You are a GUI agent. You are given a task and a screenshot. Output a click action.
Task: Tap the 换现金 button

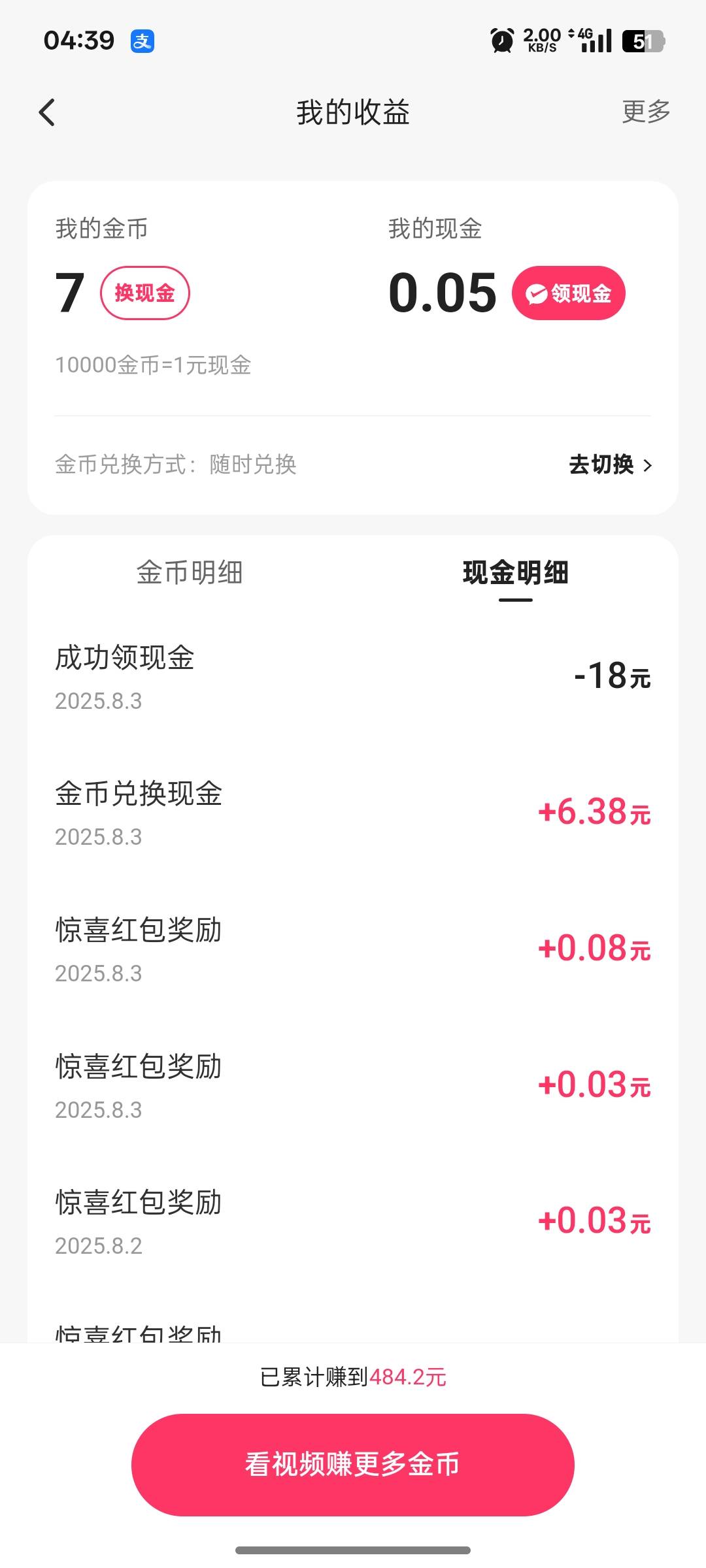coord(144,293)
